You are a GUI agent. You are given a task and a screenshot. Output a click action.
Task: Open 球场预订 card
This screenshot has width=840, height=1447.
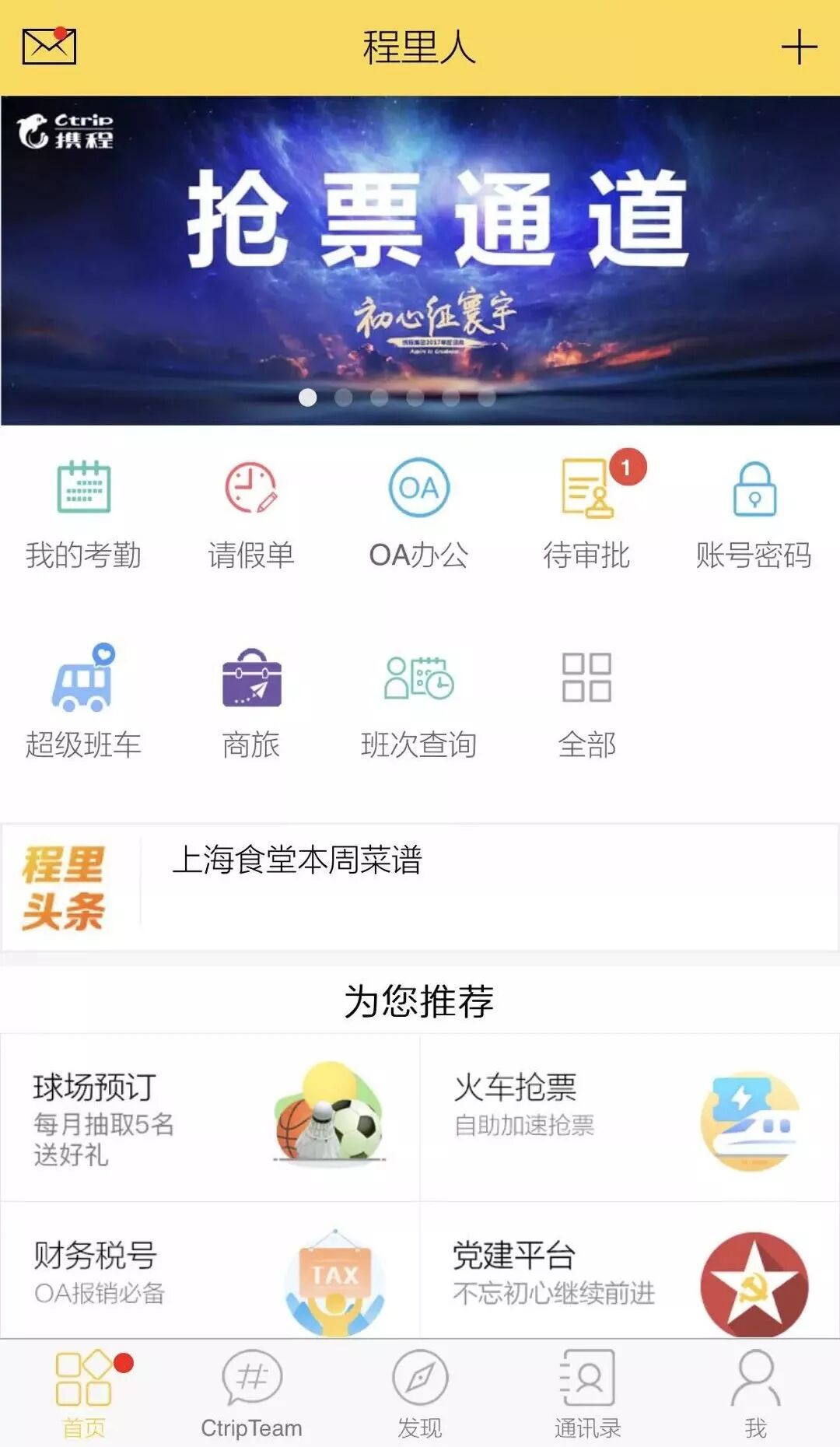[x=210, y=1117]
